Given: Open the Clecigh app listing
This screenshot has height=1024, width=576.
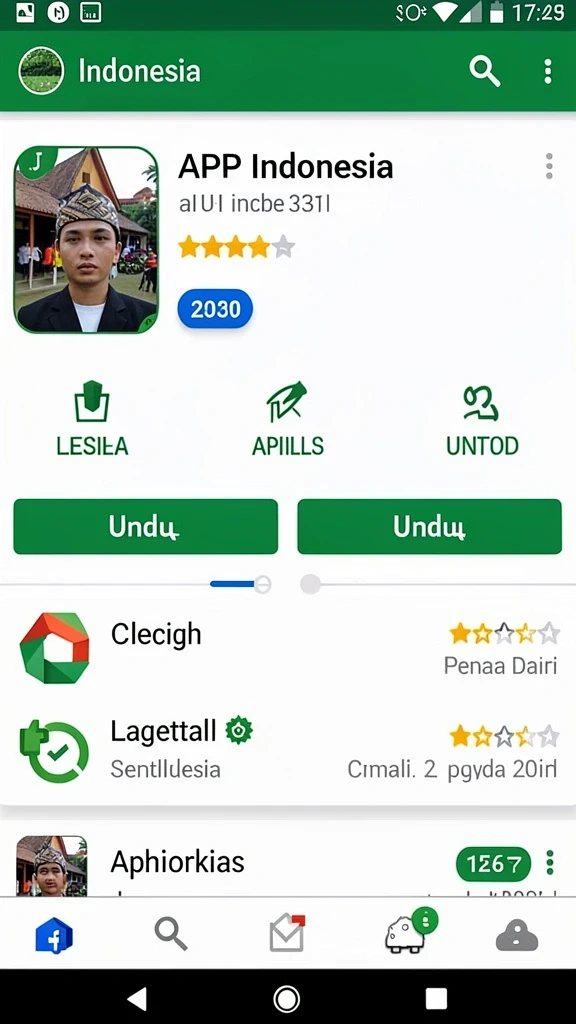Looking at the screenshot, I should [x=287, y=648].
